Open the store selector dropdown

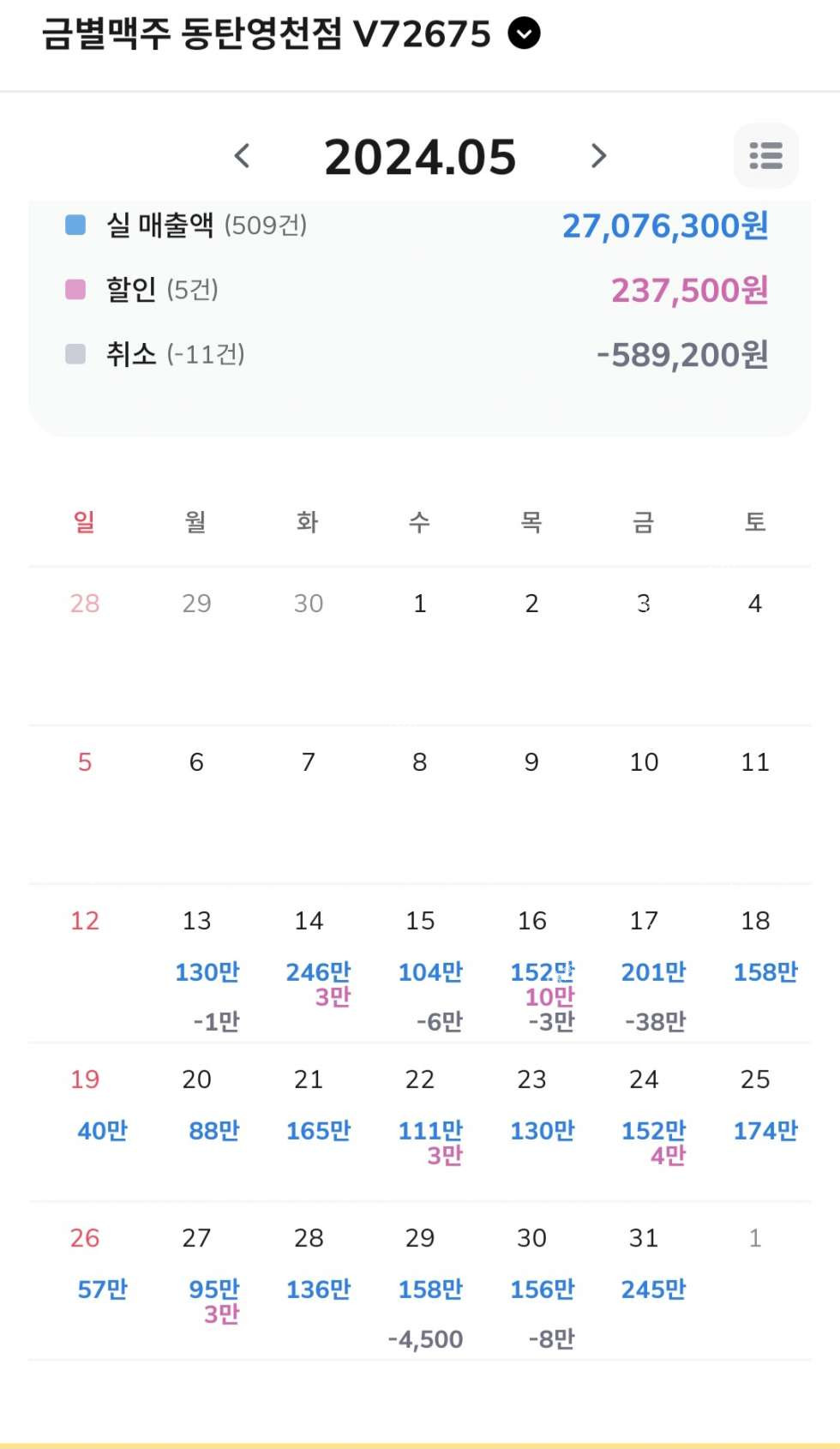[524, 34]
